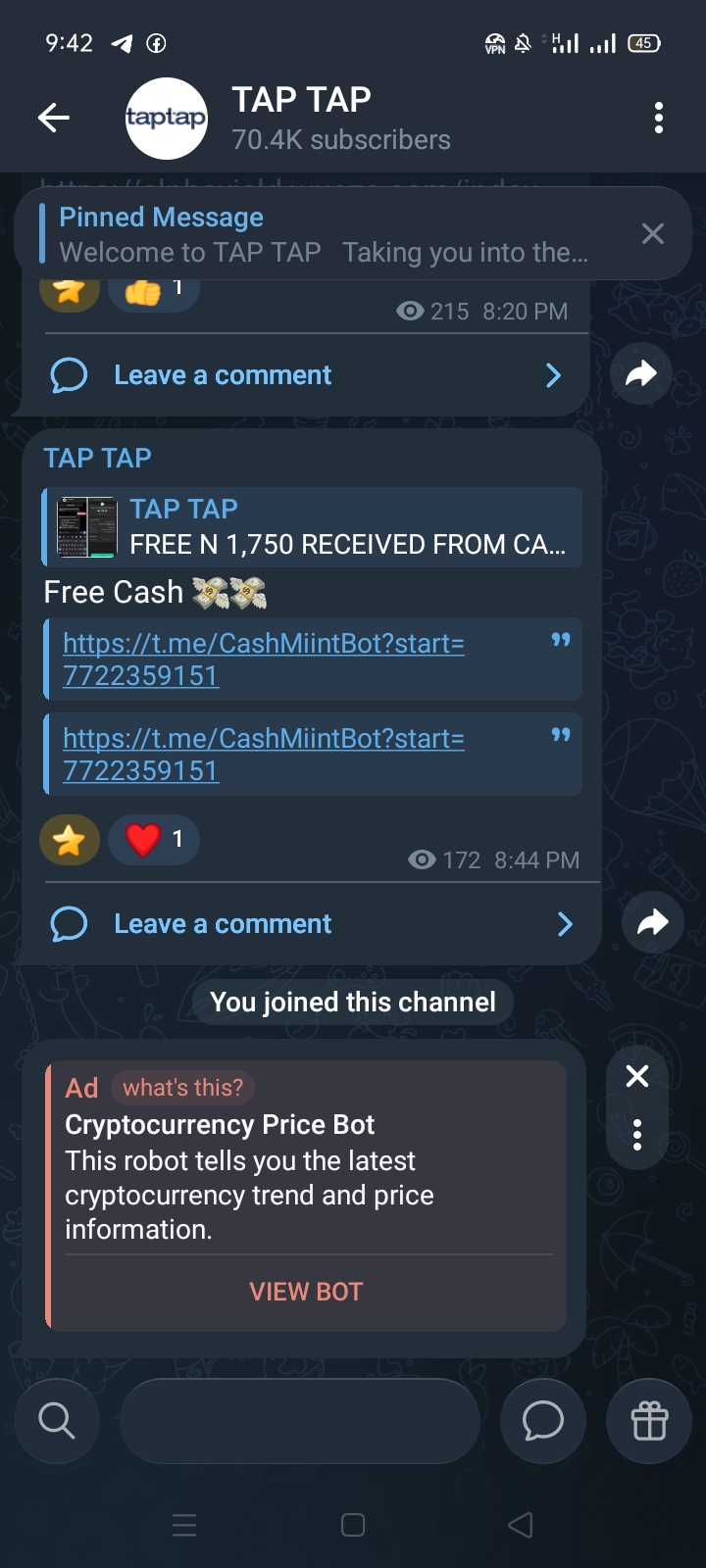Close the Cryptocurrency Price Bot ad

(x=637, y=1076)
